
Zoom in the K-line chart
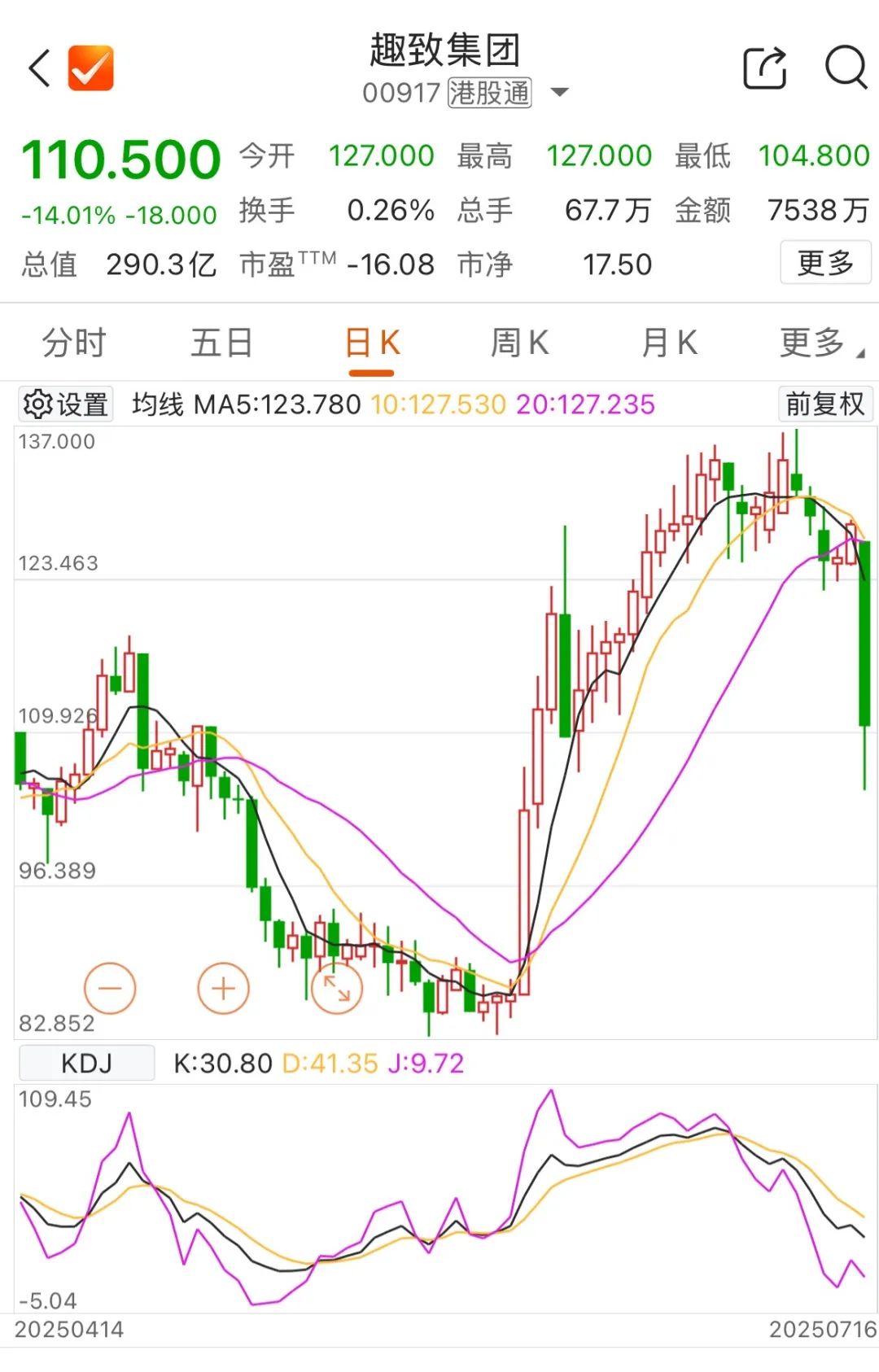[223, 989]
